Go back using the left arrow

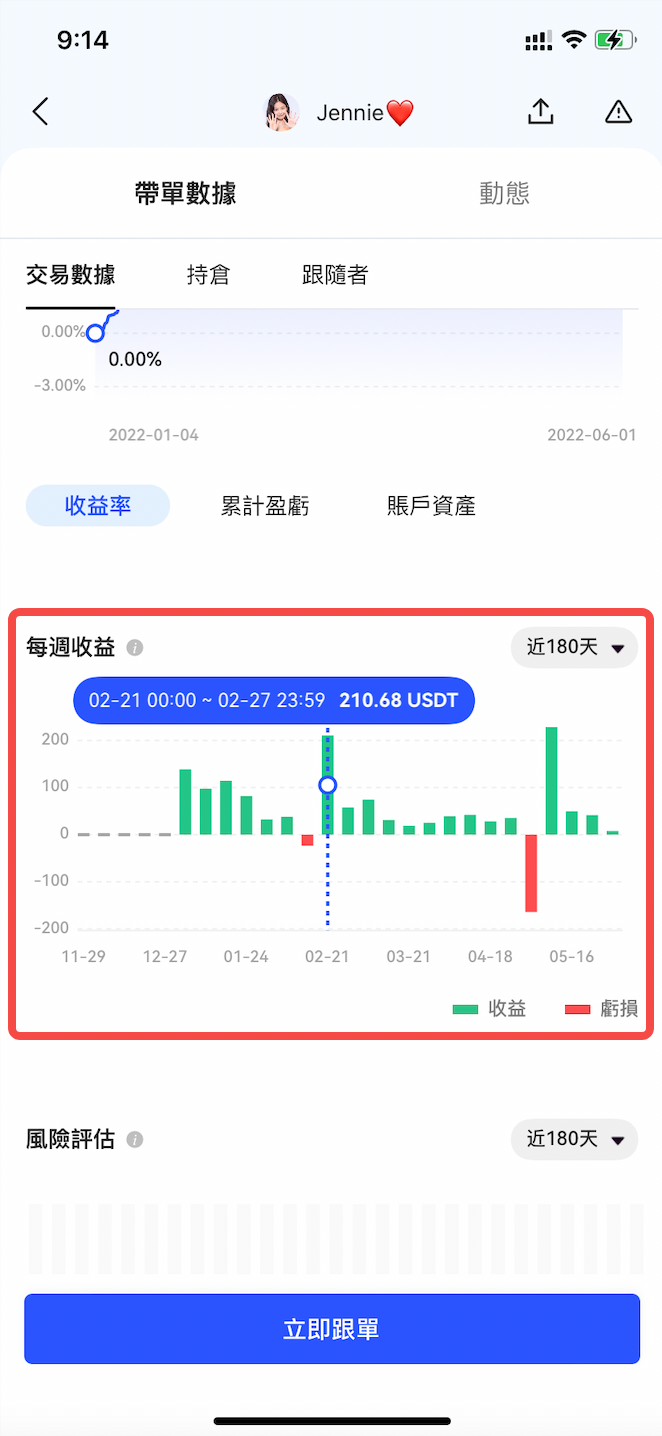40,111
